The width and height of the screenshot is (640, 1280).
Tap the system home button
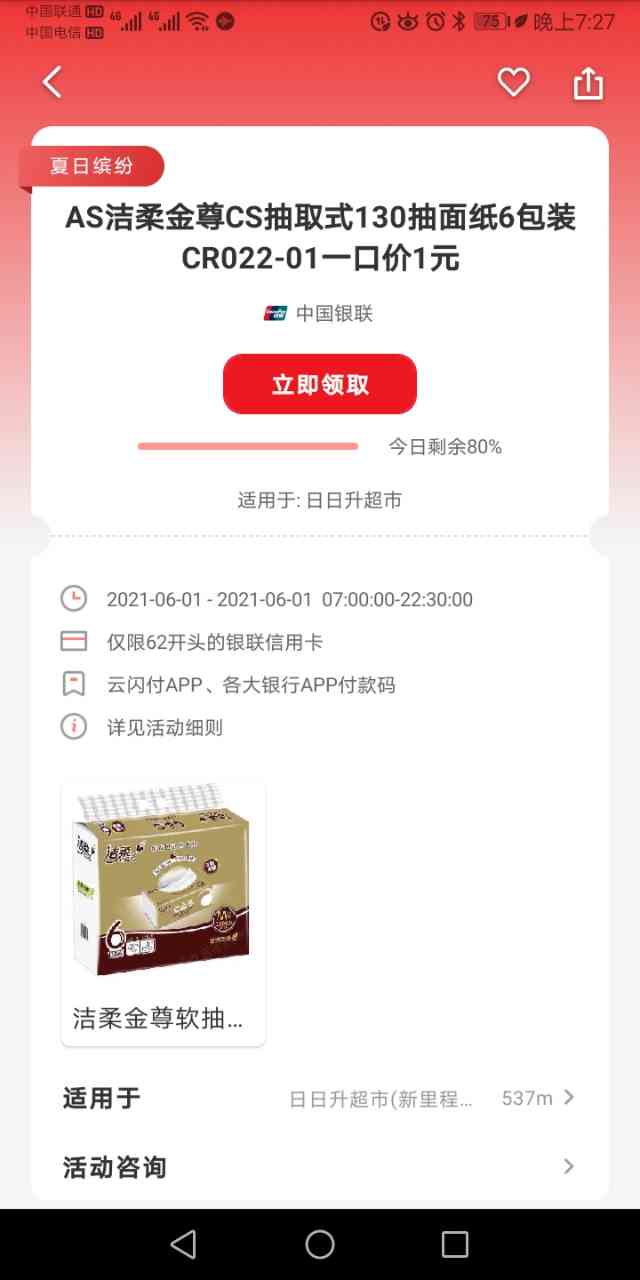point(320,1244)
